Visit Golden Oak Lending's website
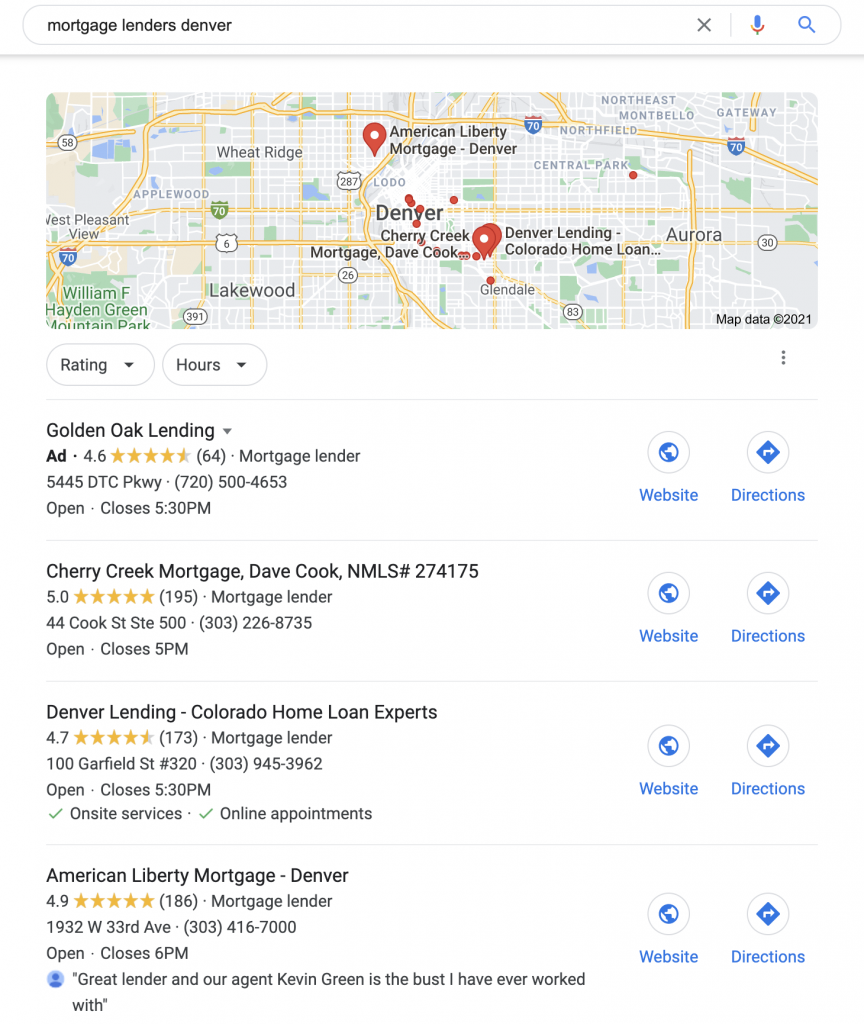864x1024 pixels. tap(668, 467)
